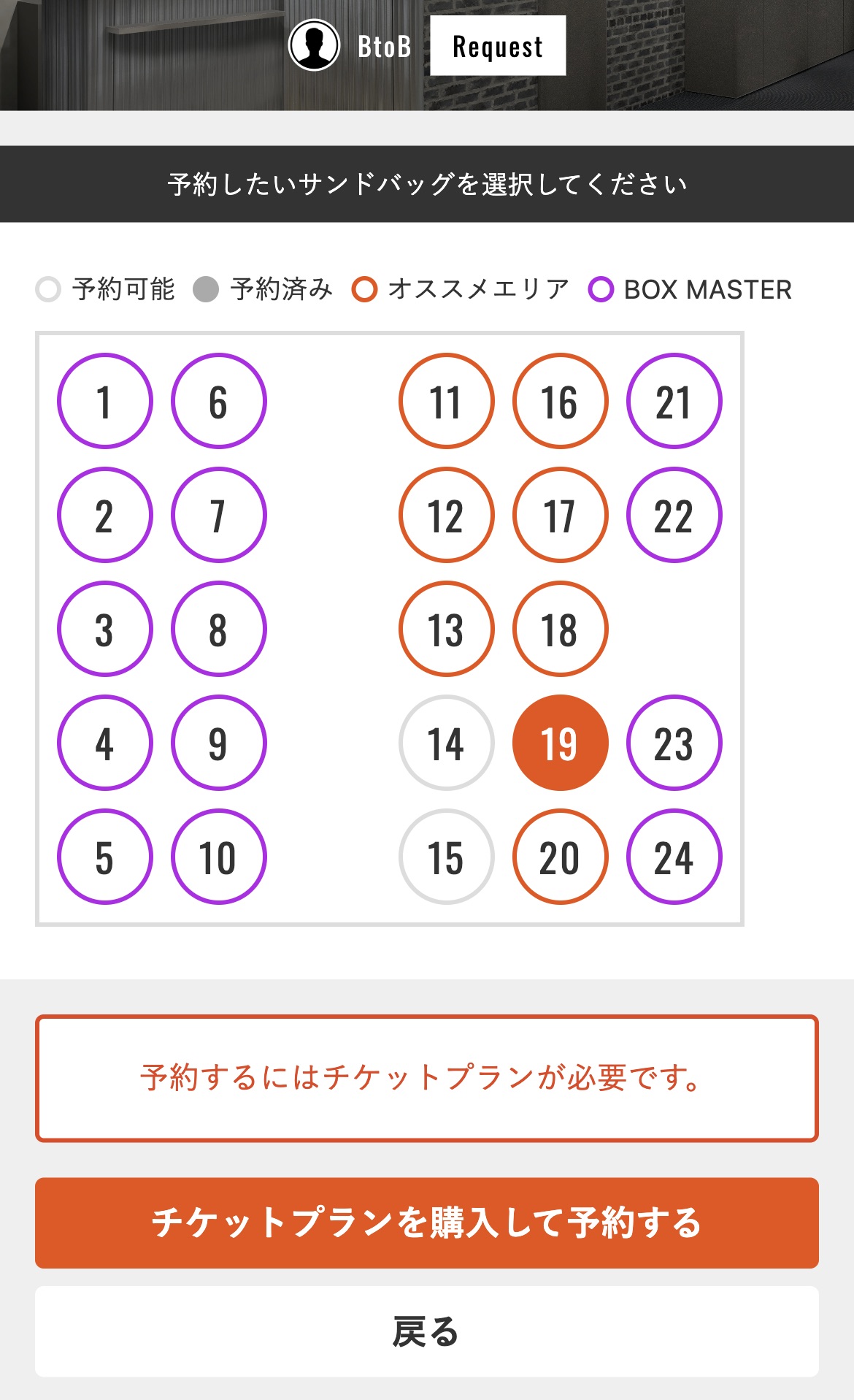Select sandbag number 12

pos(447,515)
